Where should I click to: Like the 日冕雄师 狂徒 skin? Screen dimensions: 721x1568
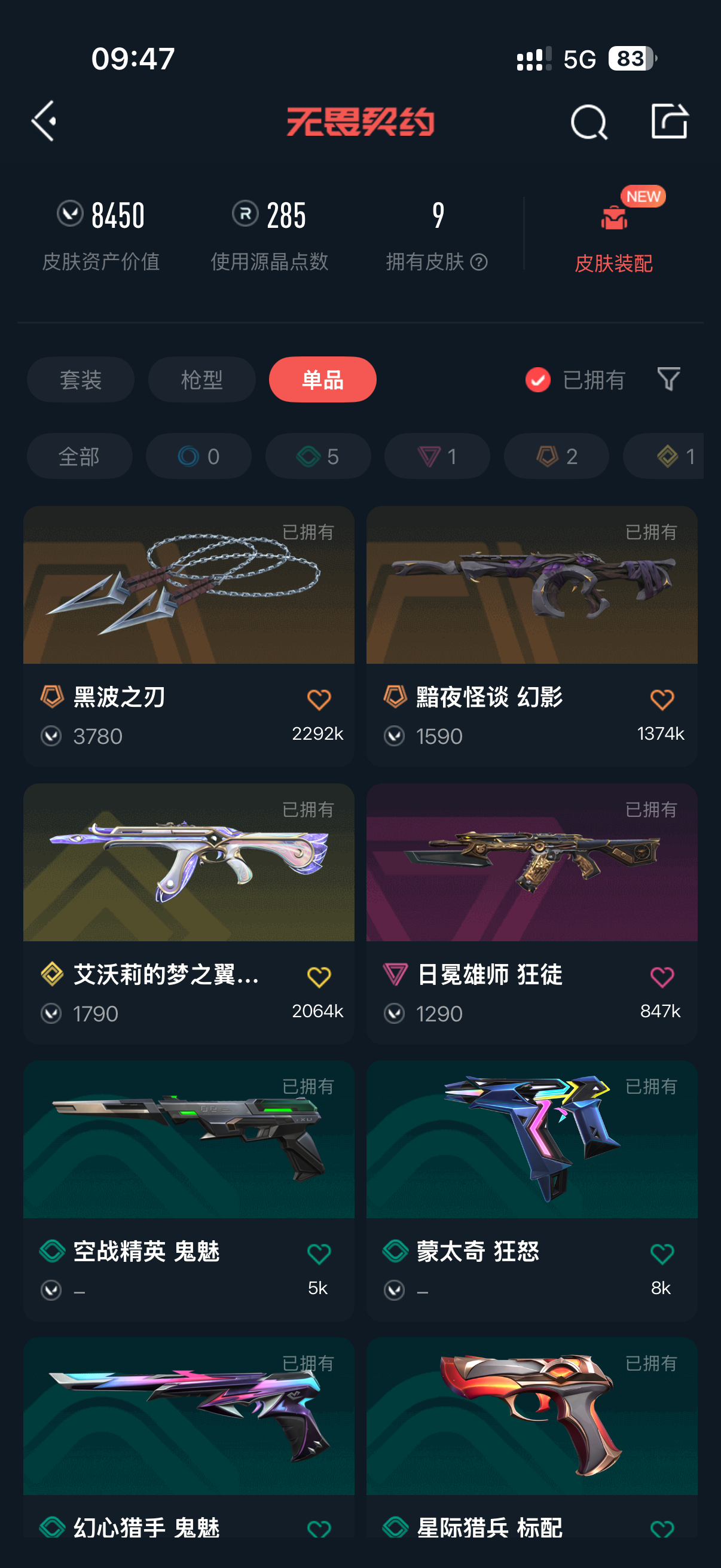click(x=662, y=977)
